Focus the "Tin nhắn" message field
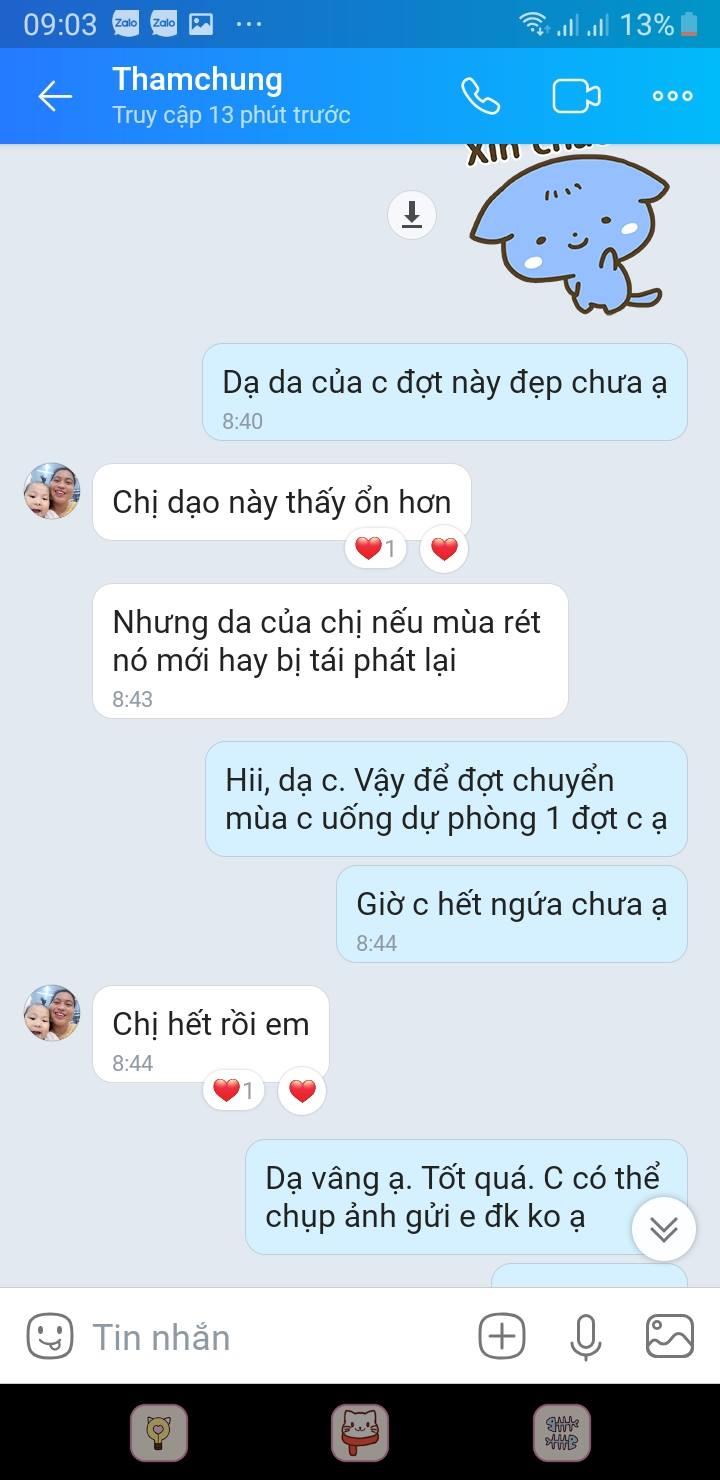The height and width of the screenshot is (1480, 720). pos(270,1337)
